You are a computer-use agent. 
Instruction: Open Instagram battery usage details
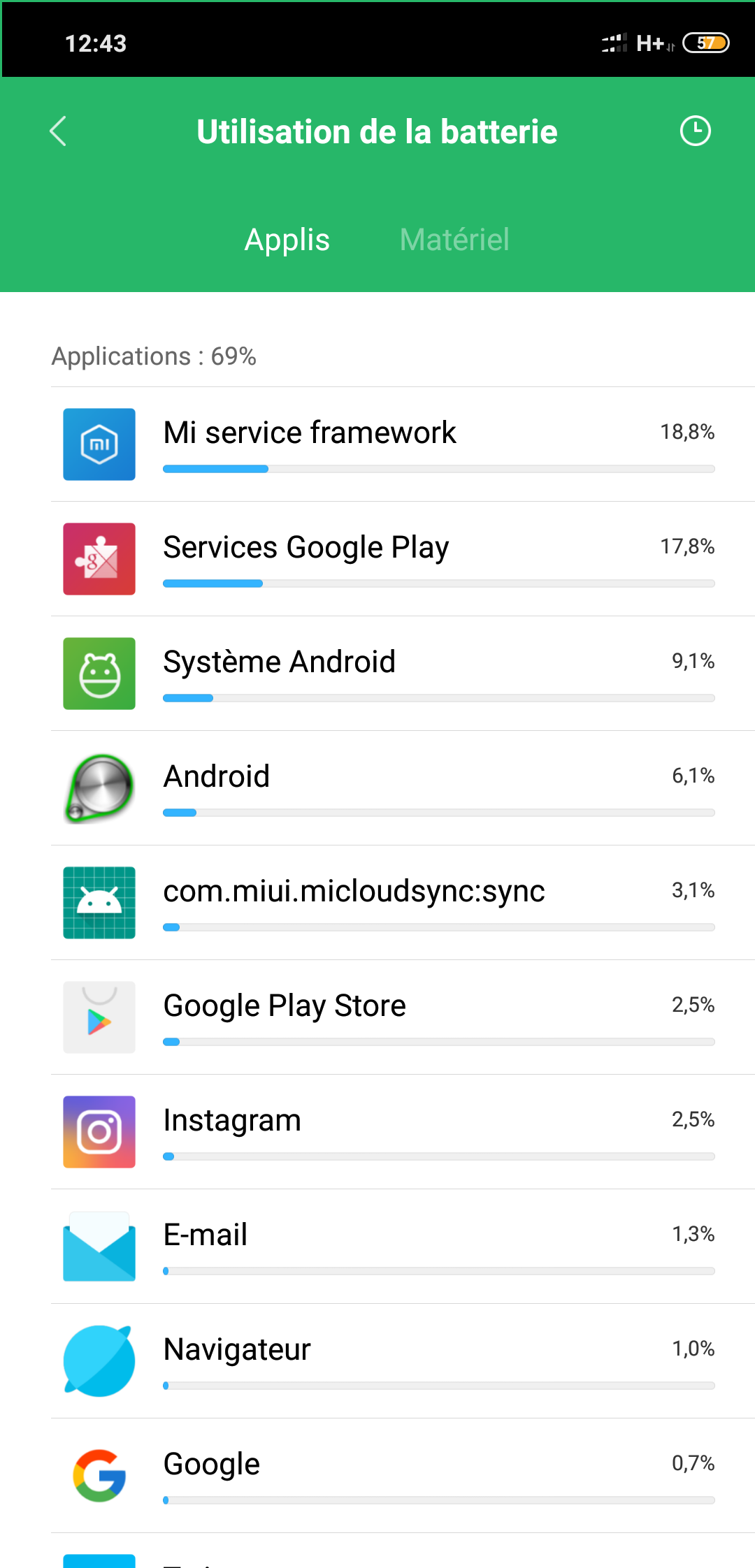point(403,1132)
